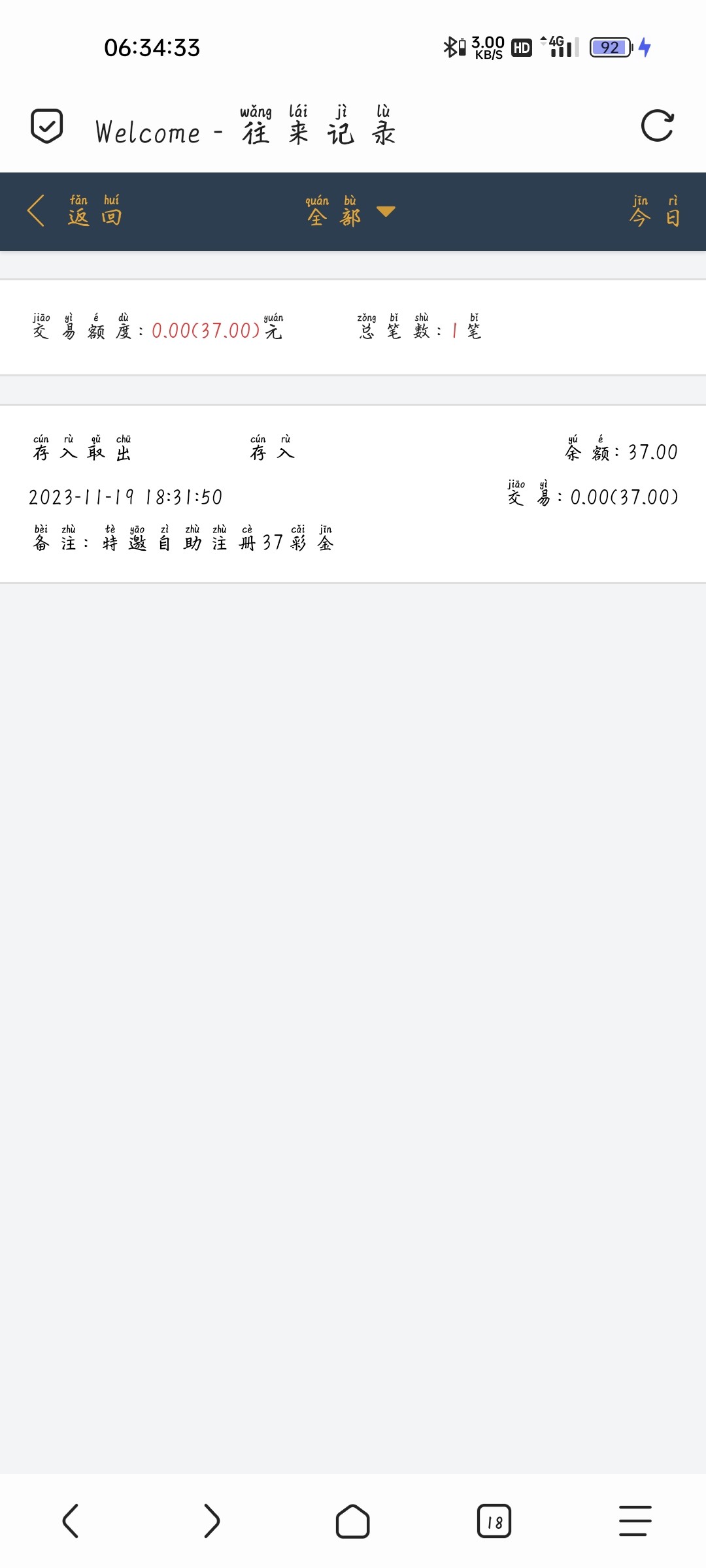Expand the 全部 filter dropdown
The image size is (706, 1568).
tap(350, 211)
